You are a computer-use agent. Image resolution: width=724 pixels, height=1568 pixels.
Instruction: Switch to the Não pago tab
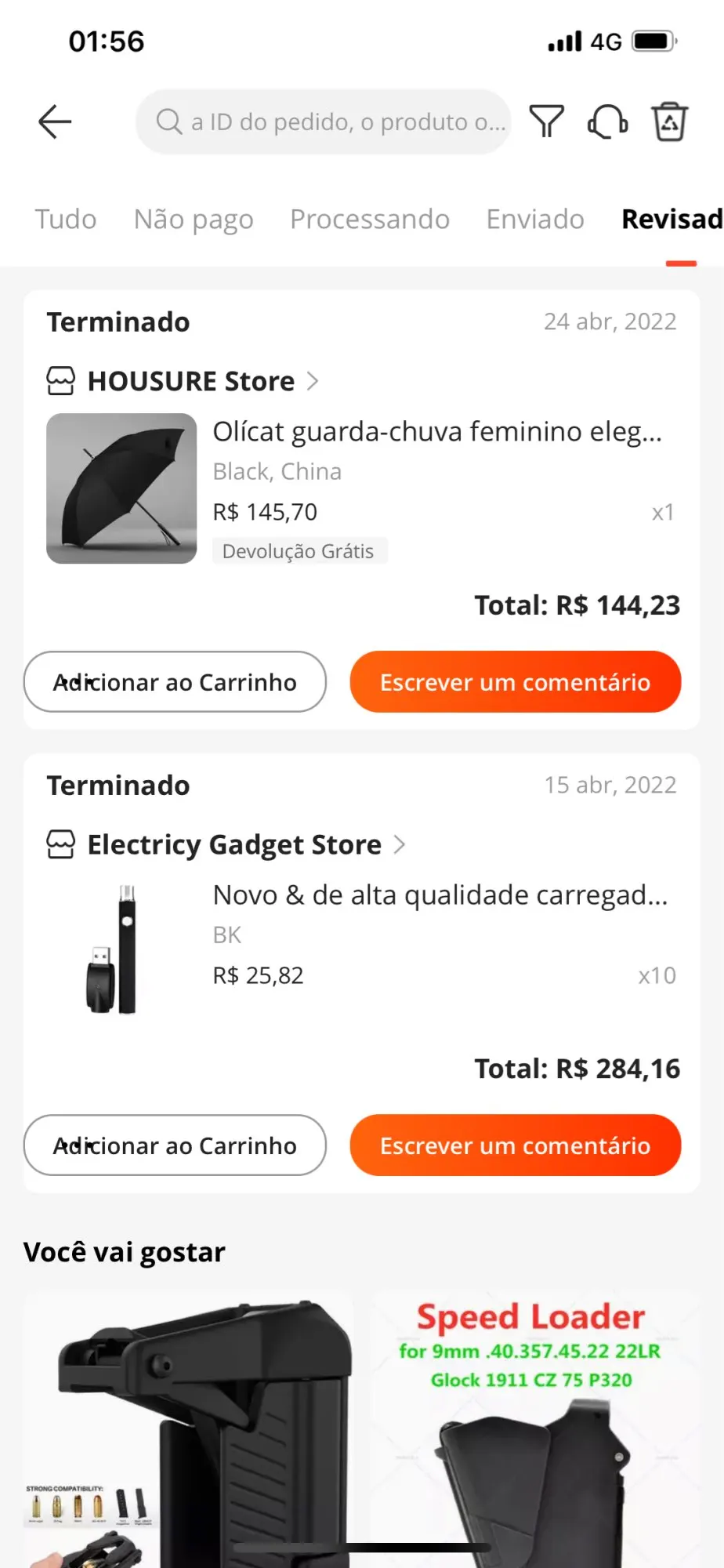[194, 219]
